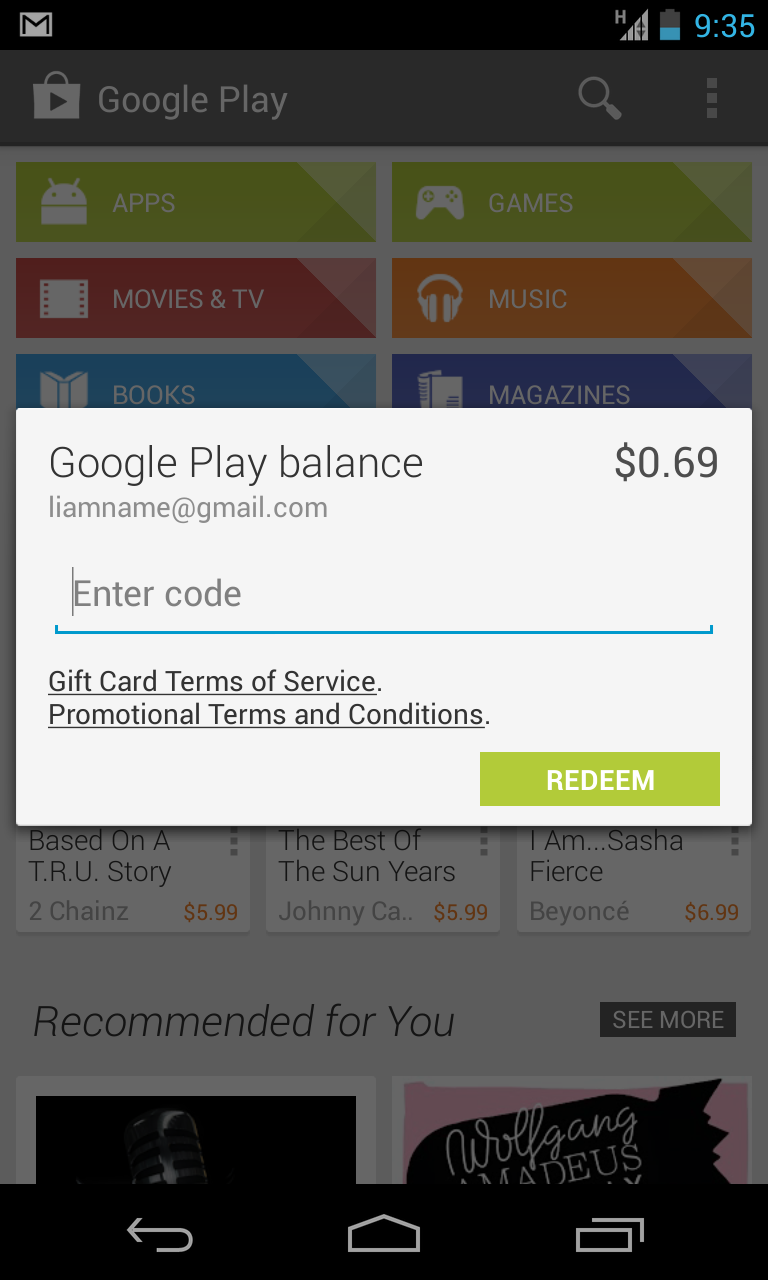Viewport: 768px width, 1280px height.
Task: Tap the Redeem button
Action: coord(600,780)
